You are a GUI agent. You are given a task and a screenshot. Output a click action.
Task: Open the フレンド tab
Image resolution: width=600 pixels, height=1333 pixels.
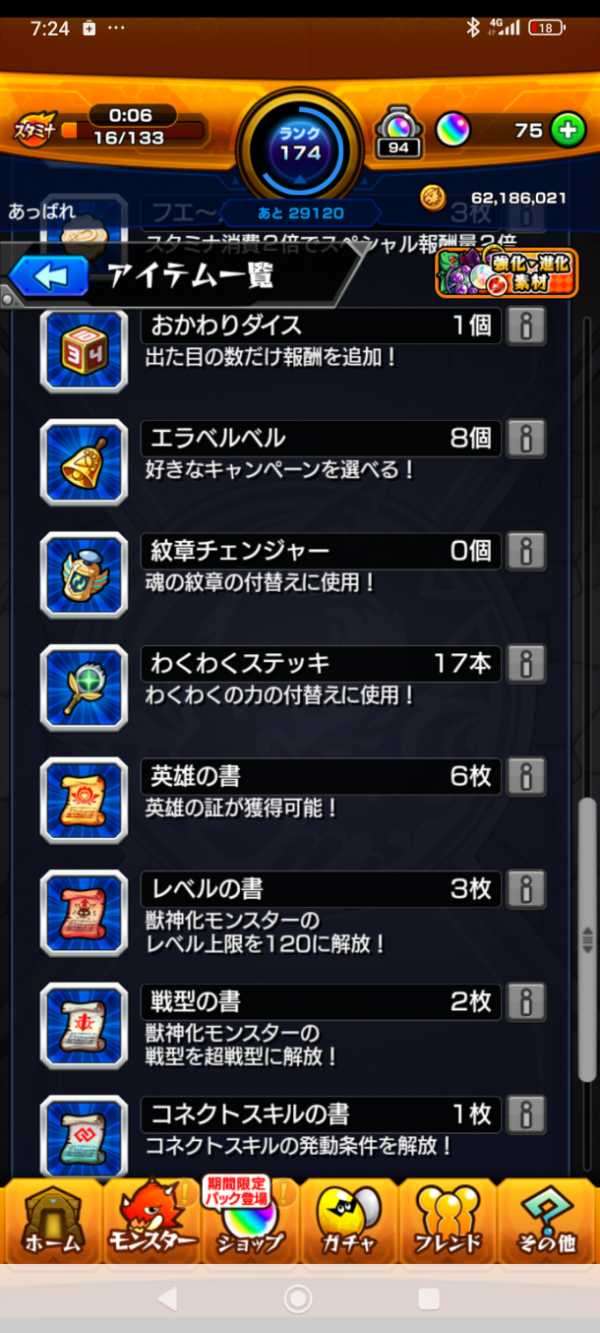tap(447, 1220)
